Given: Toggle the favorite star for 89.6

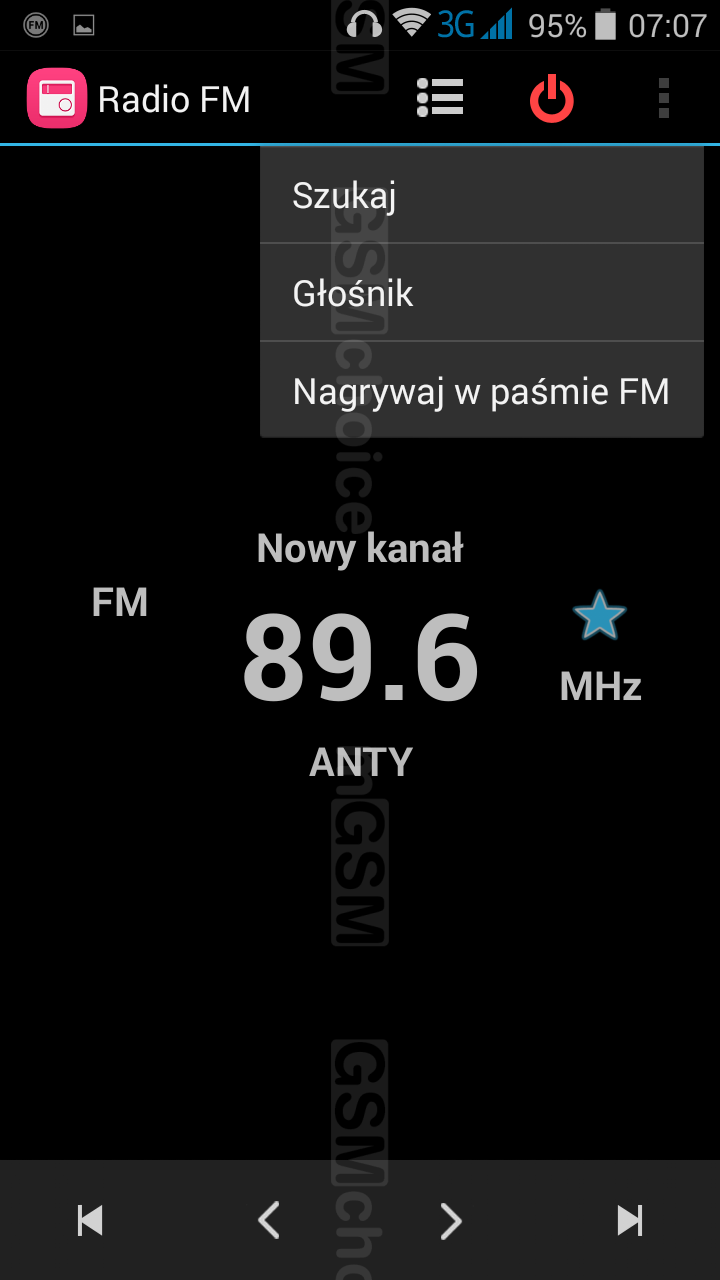Looking at the screenshot, I should click(600, 616).
